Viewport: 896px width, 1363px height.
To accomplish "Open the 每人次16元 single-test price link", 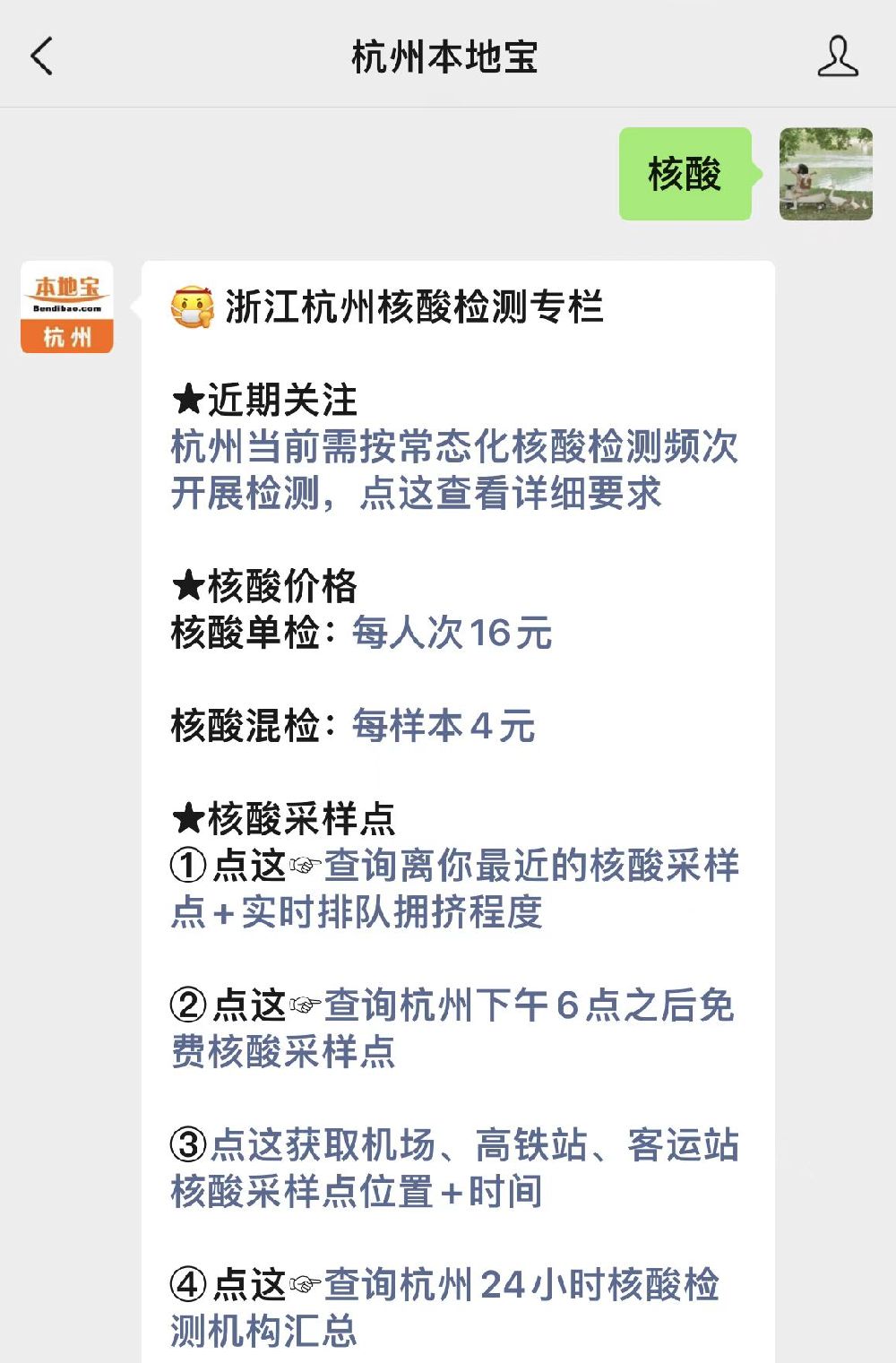I will point(452,633).
